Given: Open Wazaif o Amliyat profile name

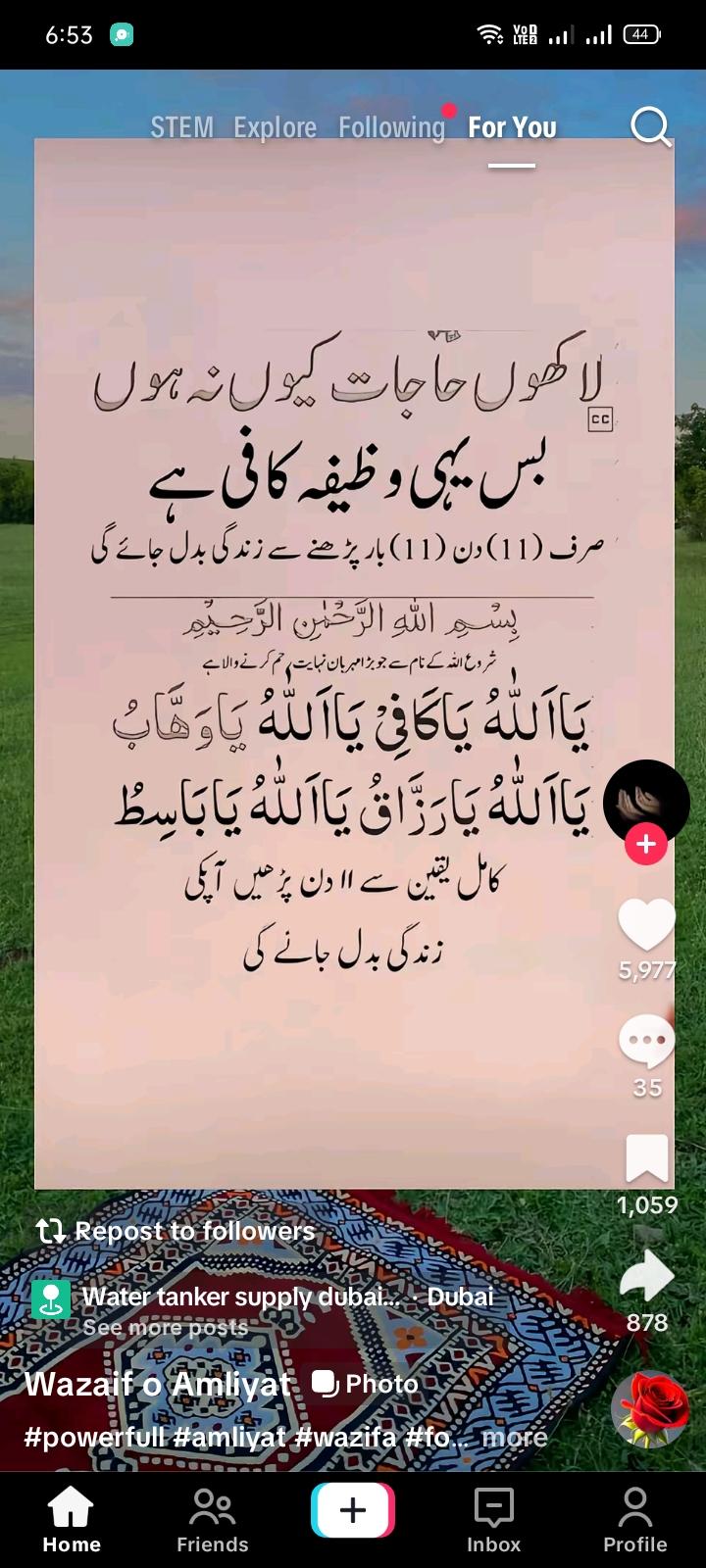Looking at the screenshot, I should click(x=157, y=1384).
